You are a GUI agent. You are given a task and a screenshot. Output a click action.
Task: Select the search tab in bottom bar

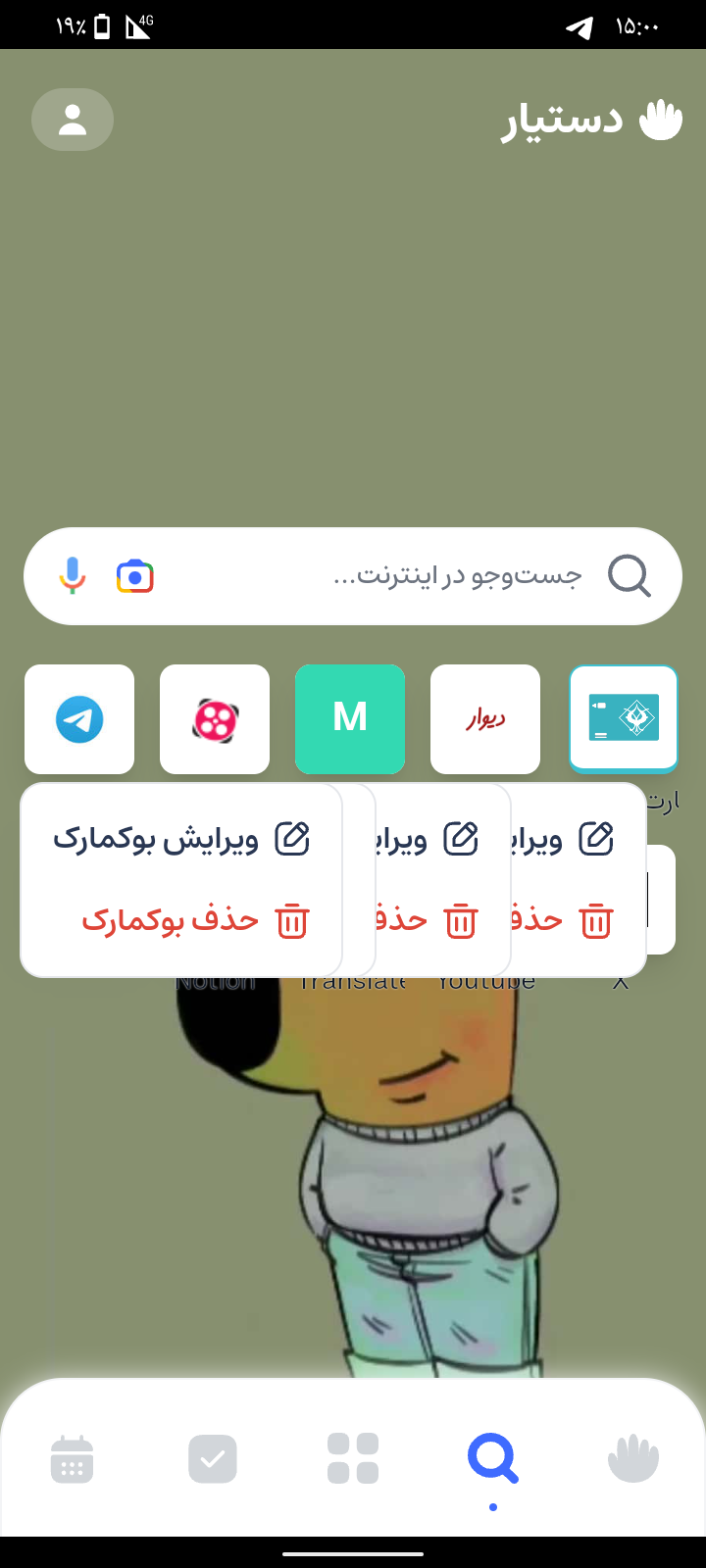[492, 1458]
